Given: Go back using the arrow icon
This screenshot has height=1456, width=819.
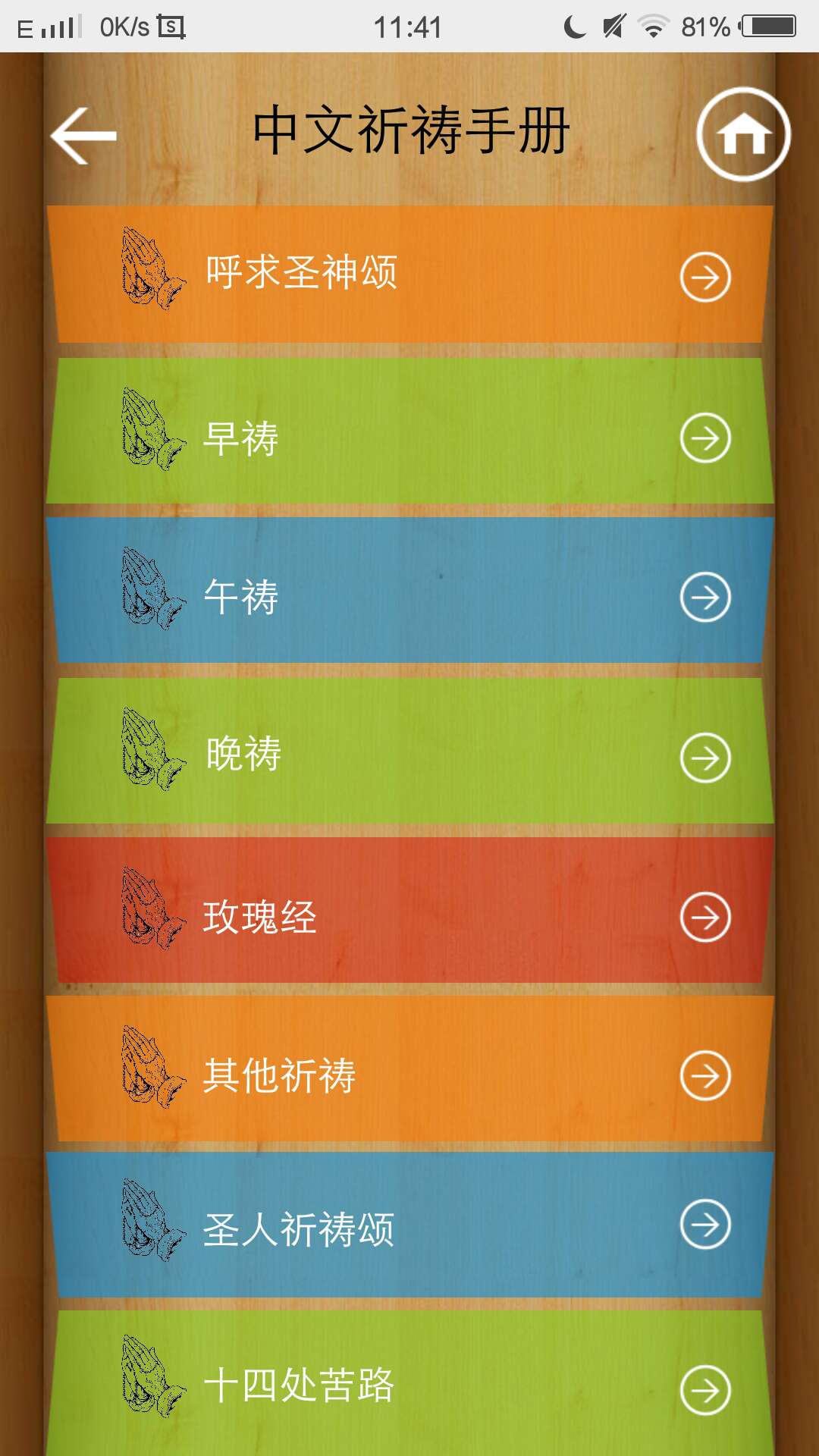Looking at the screenshot, I should click(83, 136).
